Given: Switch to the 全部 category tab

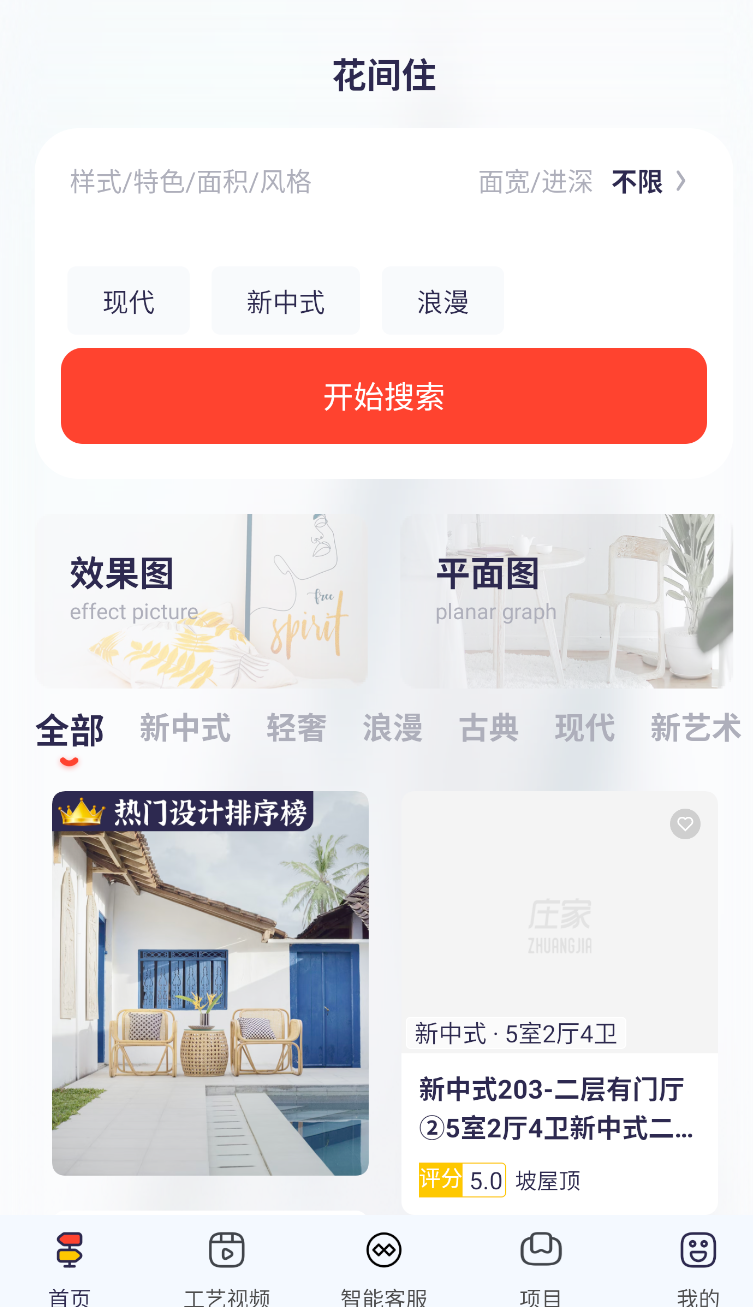Looking at the screenshot, I should click(69, 730).
